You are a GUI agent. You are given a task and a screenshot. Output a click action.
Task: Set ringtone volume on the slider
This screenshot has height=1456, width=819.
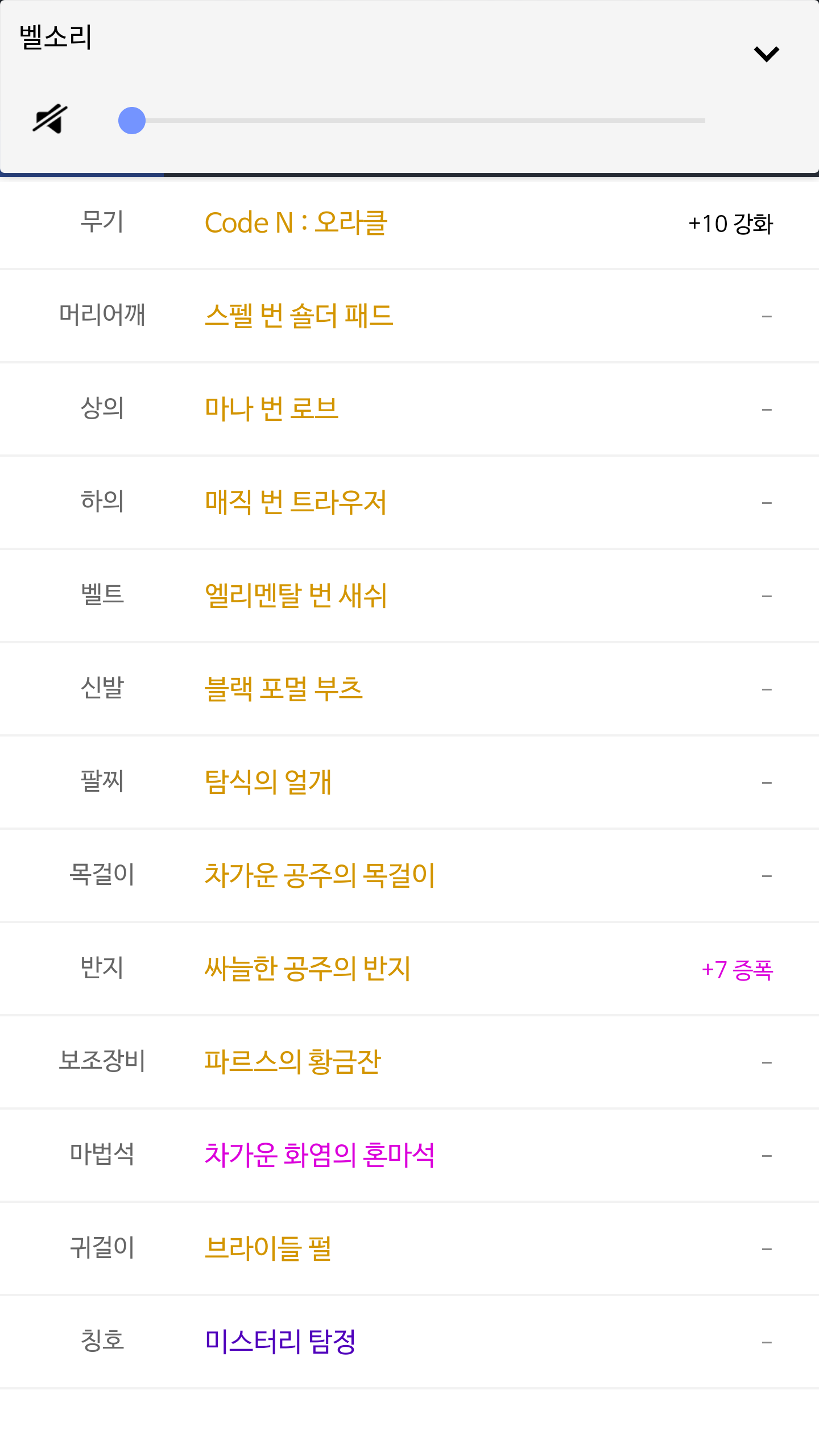point(412,121)
